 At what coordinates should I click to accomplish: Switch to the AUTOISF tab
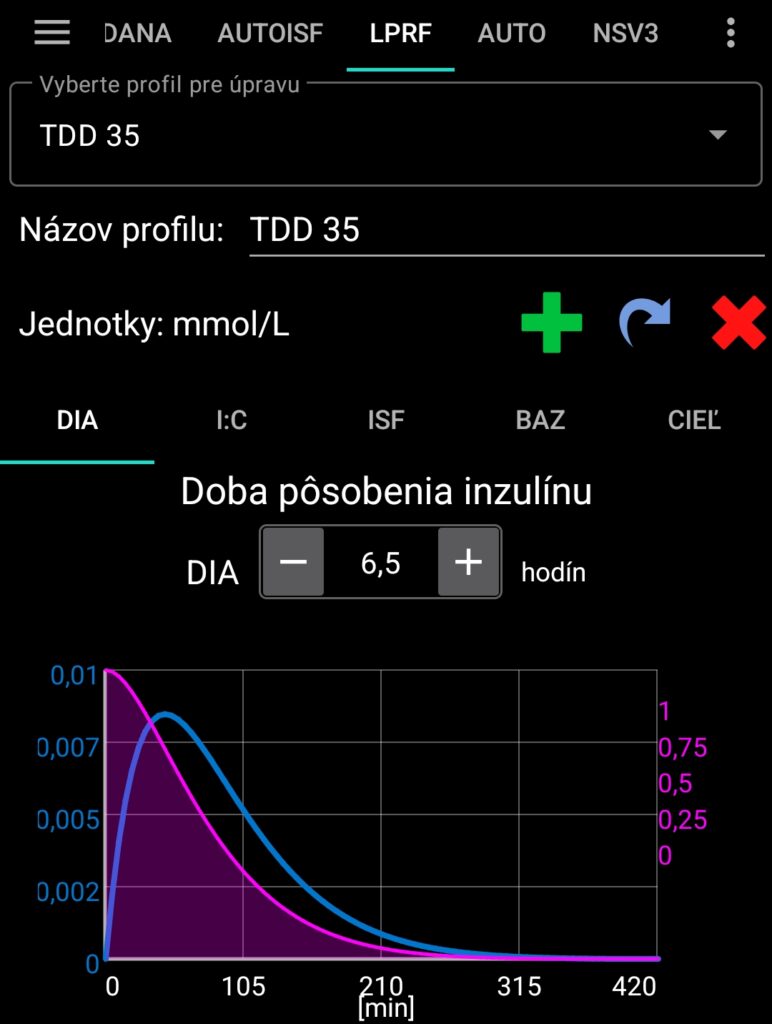270,33
